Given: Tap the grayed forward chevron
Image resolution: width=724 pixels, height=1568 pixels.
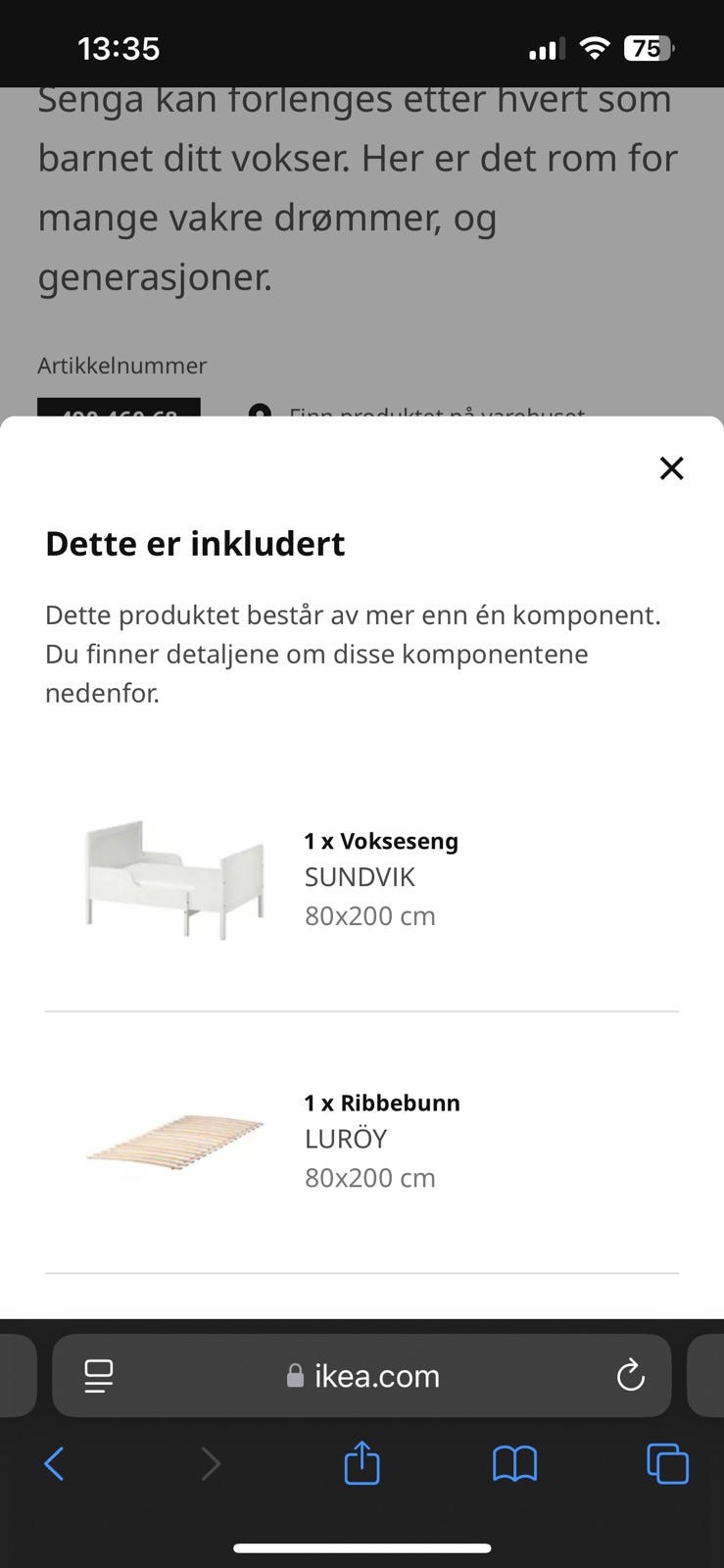Looking at the screenshot, I should [212, 1464].
